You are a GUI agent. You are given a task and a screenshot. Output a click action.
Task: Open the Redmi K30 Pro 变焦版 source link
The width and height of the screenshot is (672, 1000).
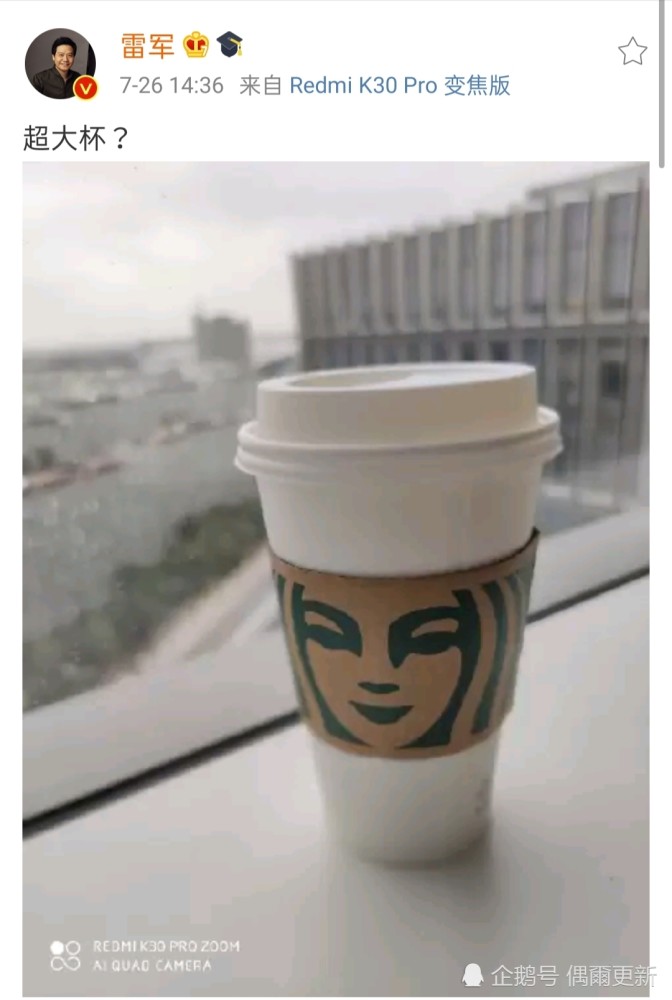400,86
